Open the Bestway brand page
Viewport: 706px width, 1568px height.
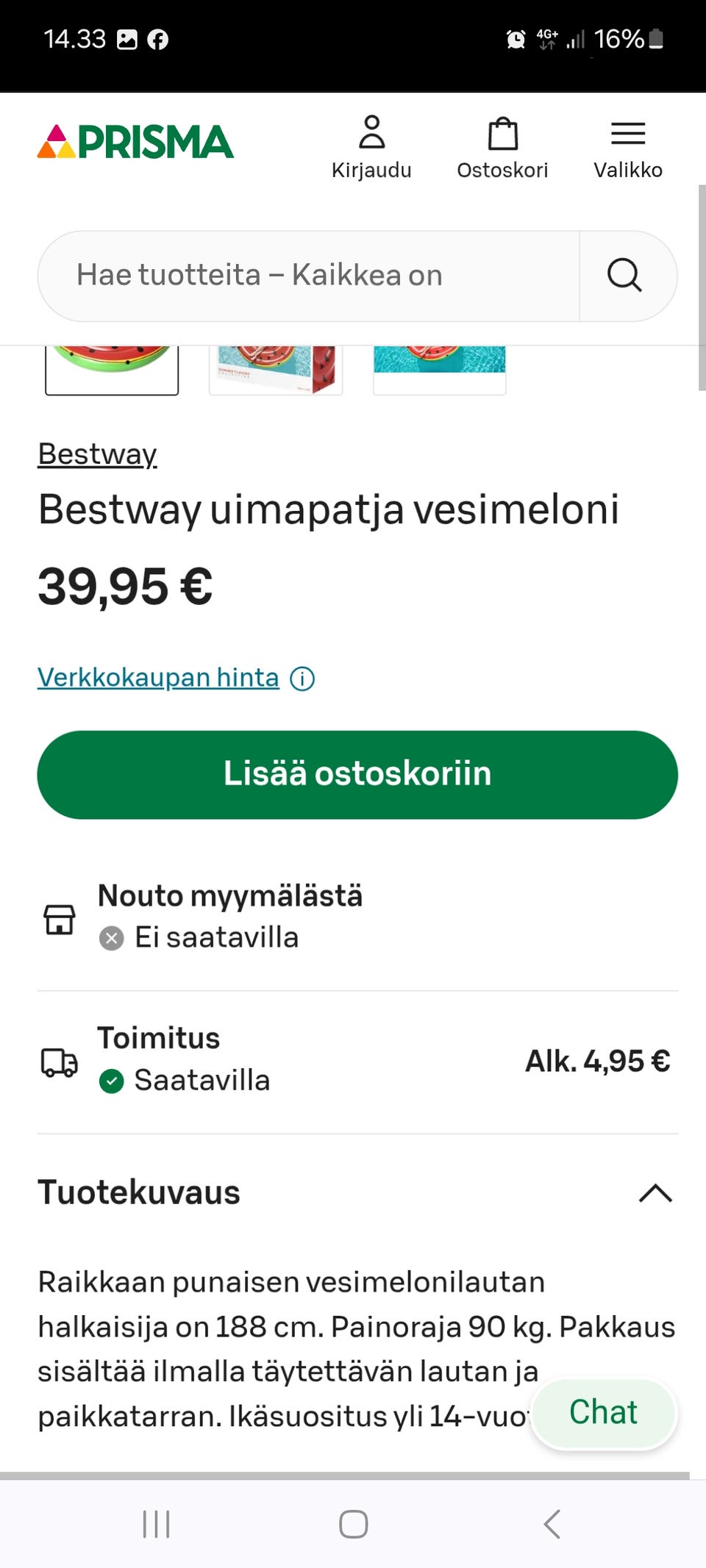pyautogui.click(x=97, y=454)
